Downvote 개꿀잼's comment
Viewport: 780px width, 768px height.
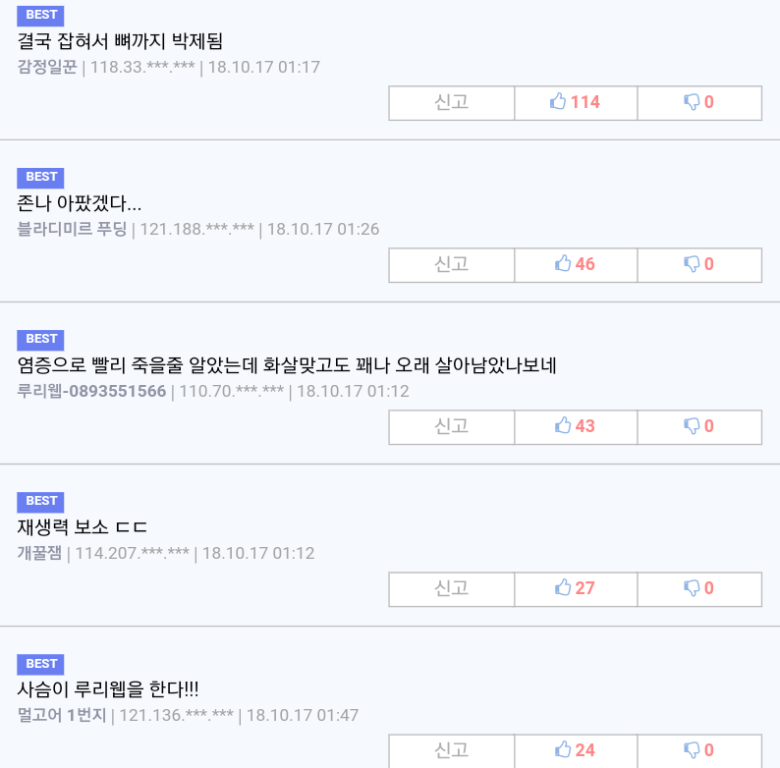pyautogui.click(x=699, y=588)
